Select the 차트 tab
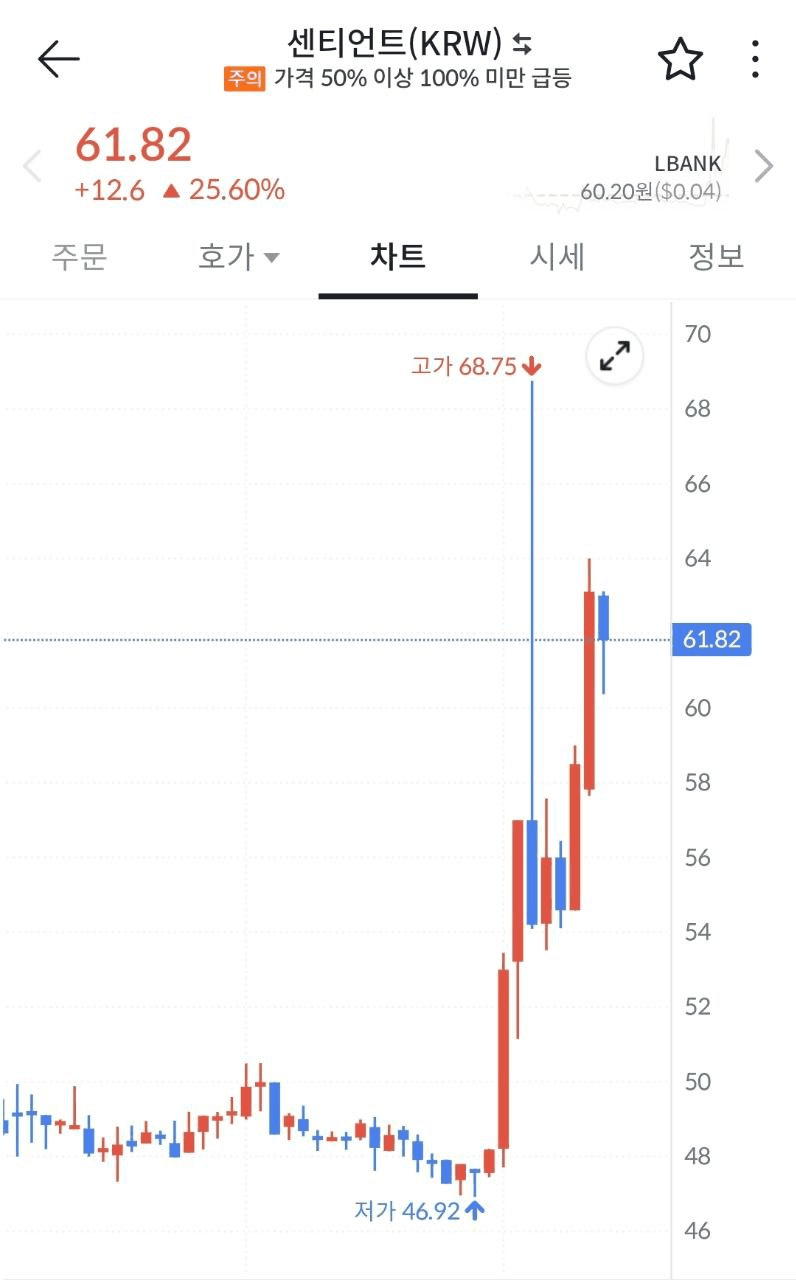This screenshot has height=1280, width=796. 398,258
